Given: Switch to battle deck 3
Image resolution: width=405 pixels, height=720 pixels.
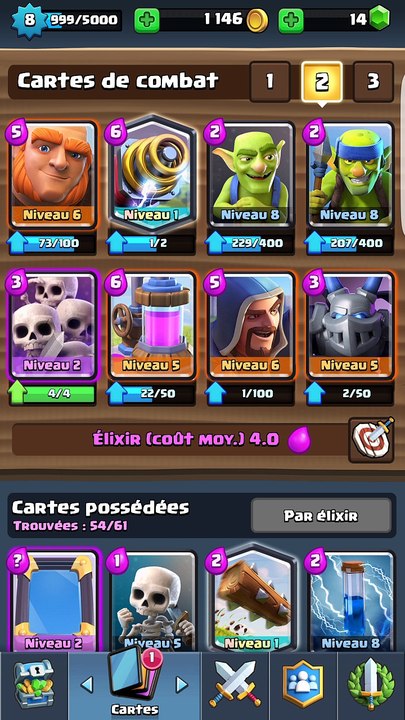Looking at the screenshot, I should point(373,82).
